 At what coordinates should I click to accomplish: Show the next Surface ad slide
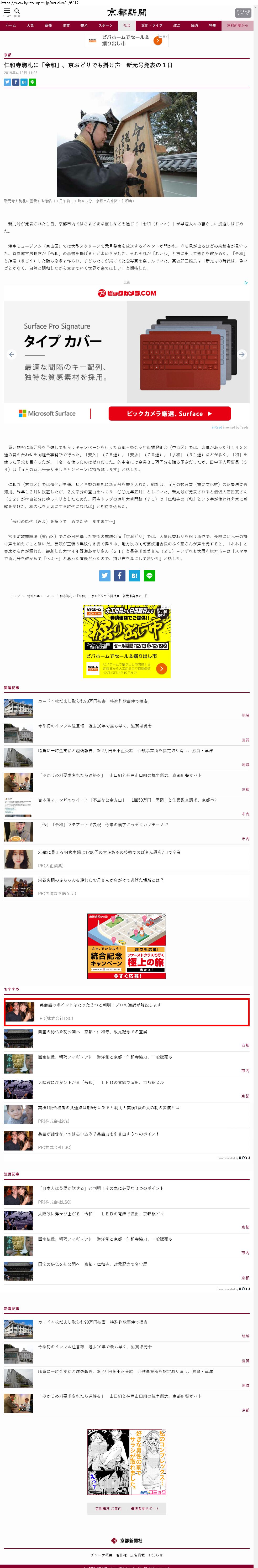coord(241,354)
